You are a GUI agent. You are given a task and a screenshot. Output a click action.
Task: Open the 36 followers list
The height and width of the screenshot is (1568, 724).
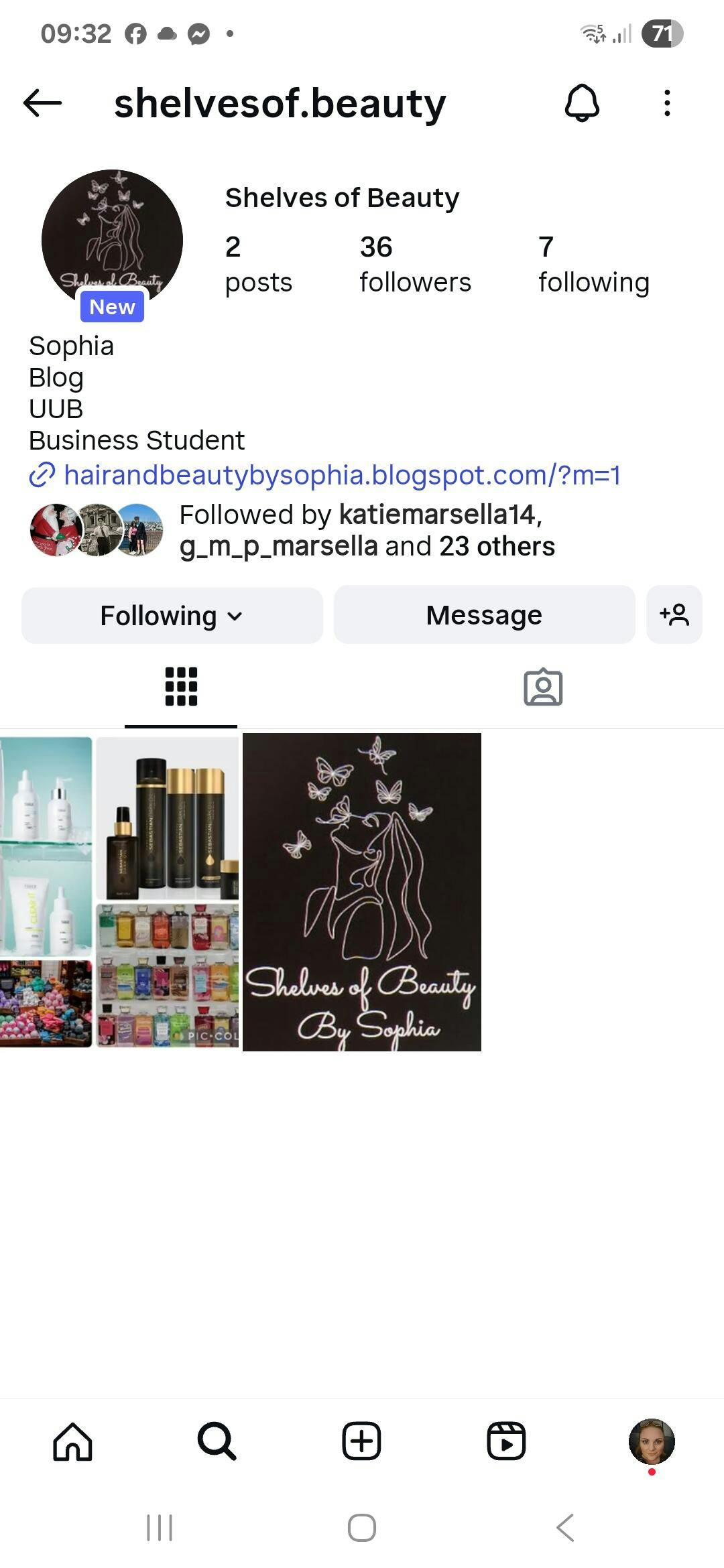(414, 265)
